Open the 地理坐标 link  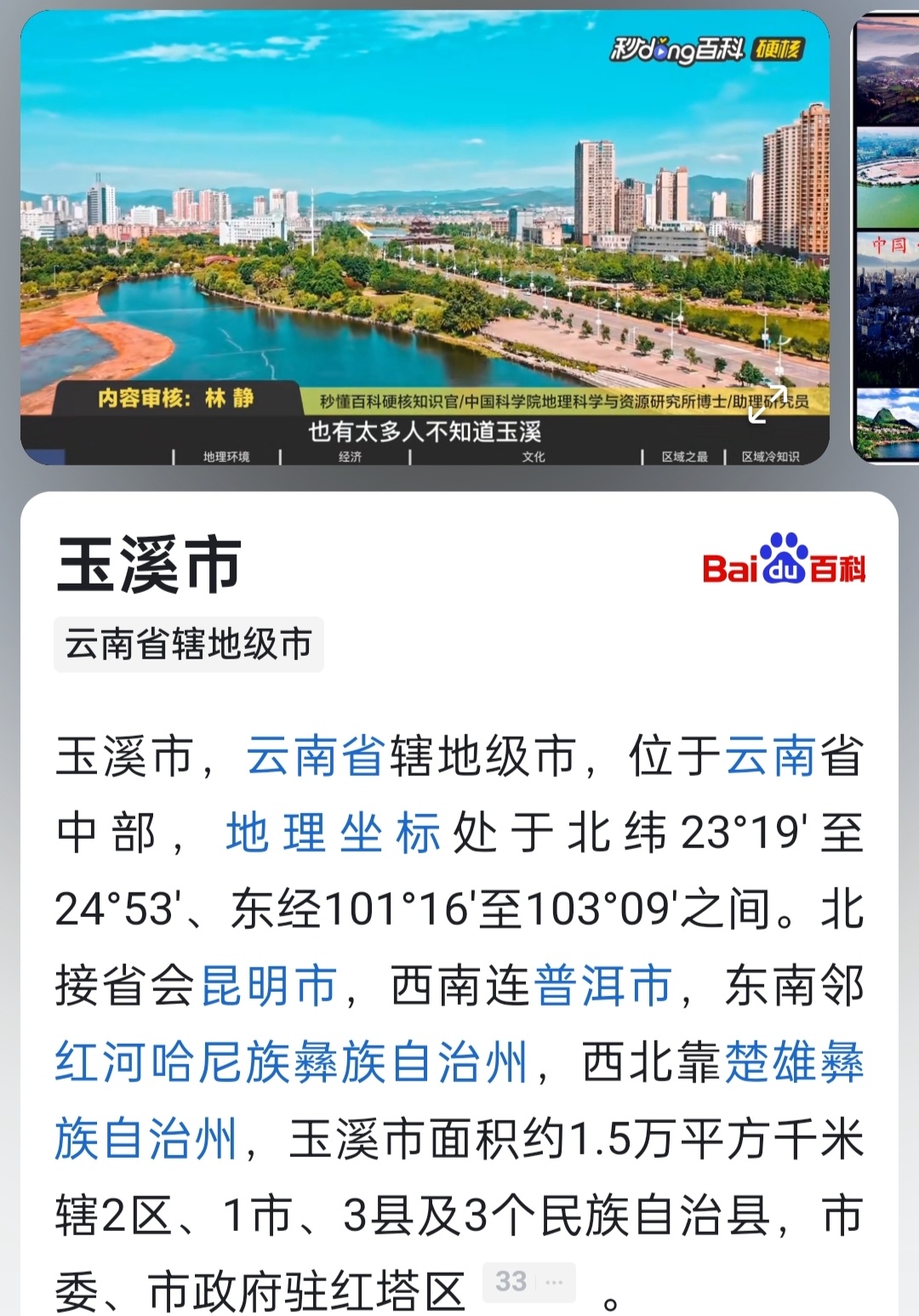[x=333, y=832]
